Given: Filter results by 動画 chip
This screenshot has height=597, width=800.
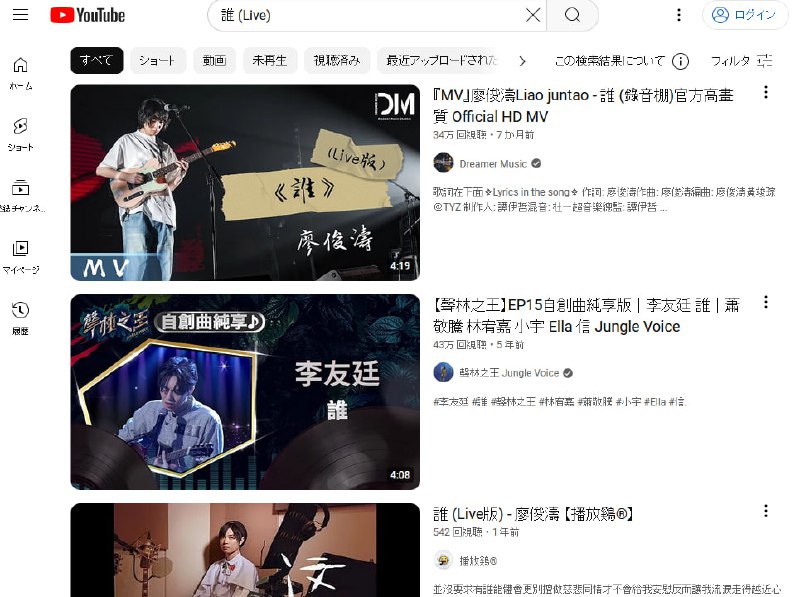Looking at the screenshot, I should tap(214, 61).
